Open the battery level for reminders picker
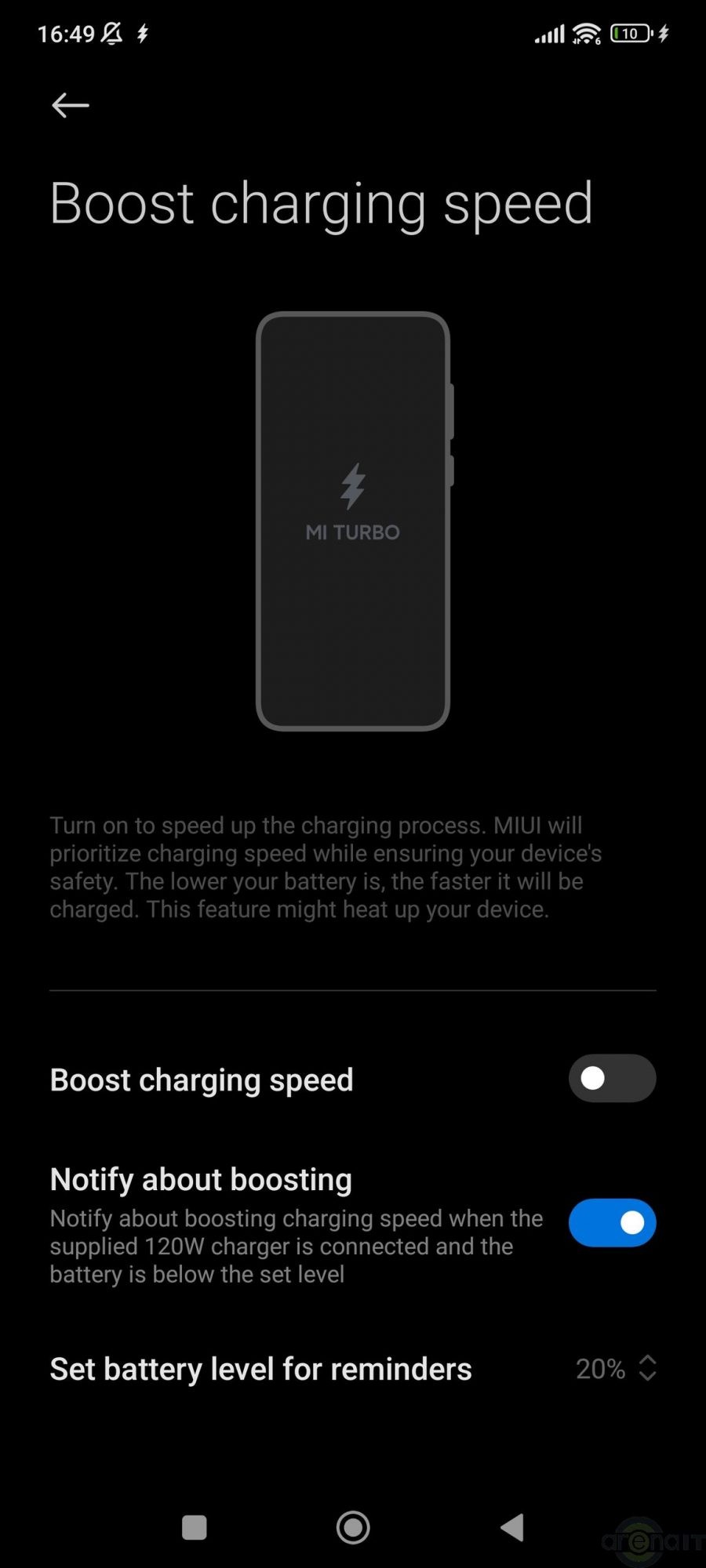Screen dimensions: 706x1568 [x=616, y=1369]
